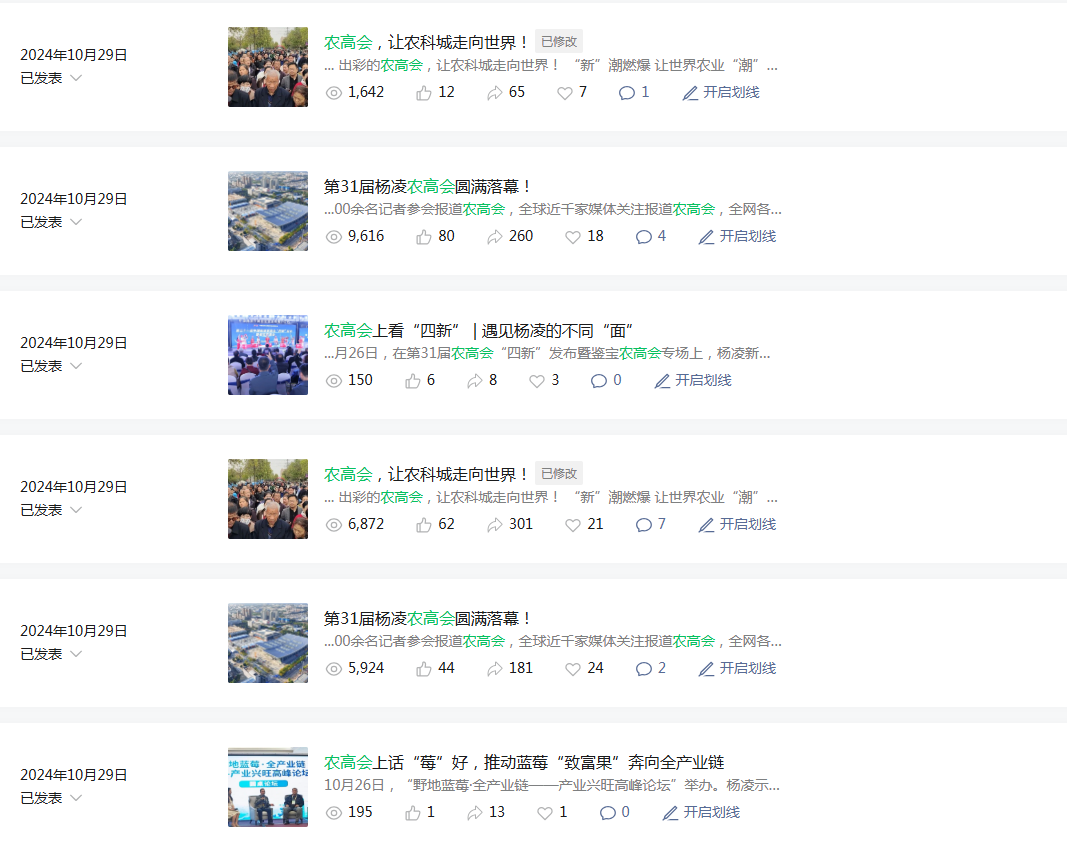View the 4 comments on 9,616-view article
This screenshot has width=1068, height=851.
[x=651, y=237]
